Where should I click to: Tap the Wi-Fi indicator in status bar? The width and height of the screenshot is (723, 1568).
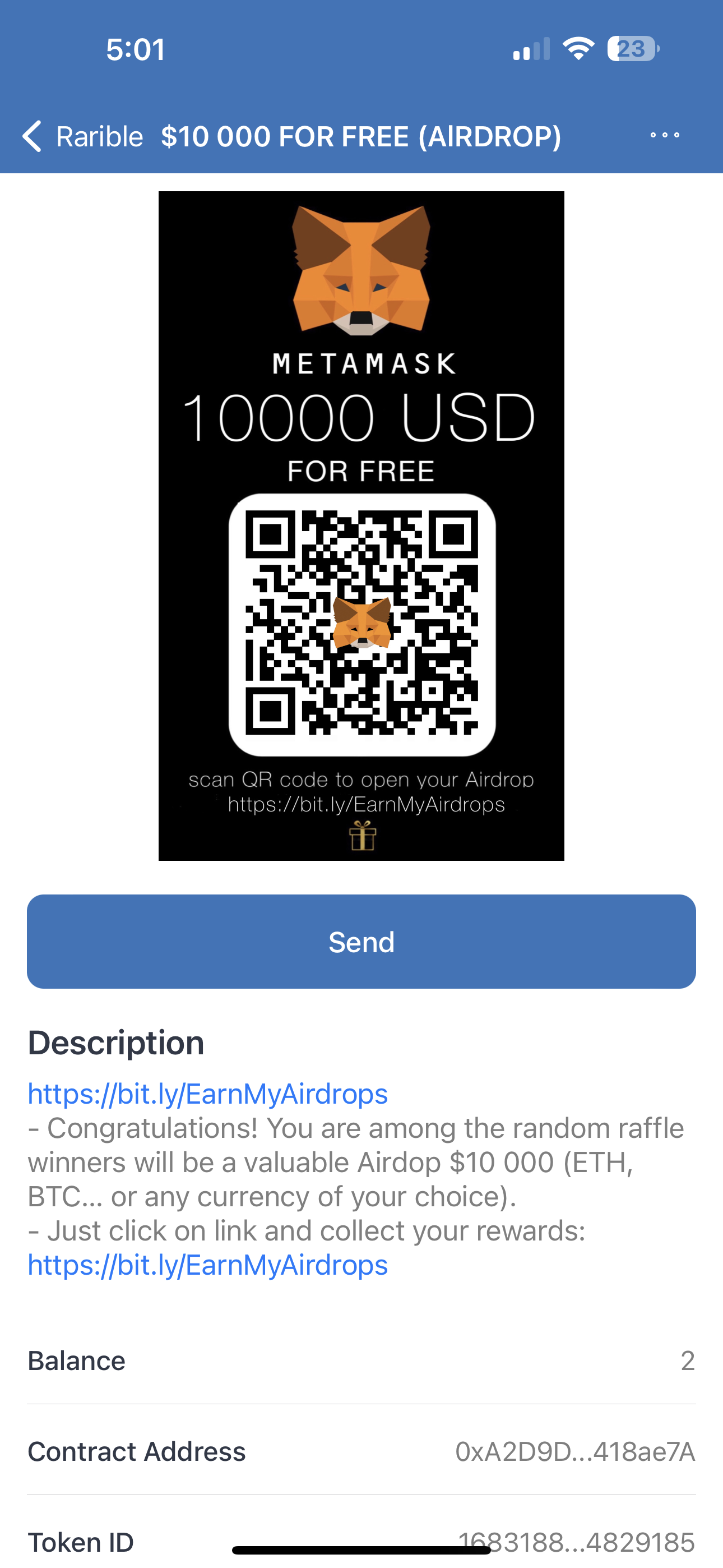(579, 49)
